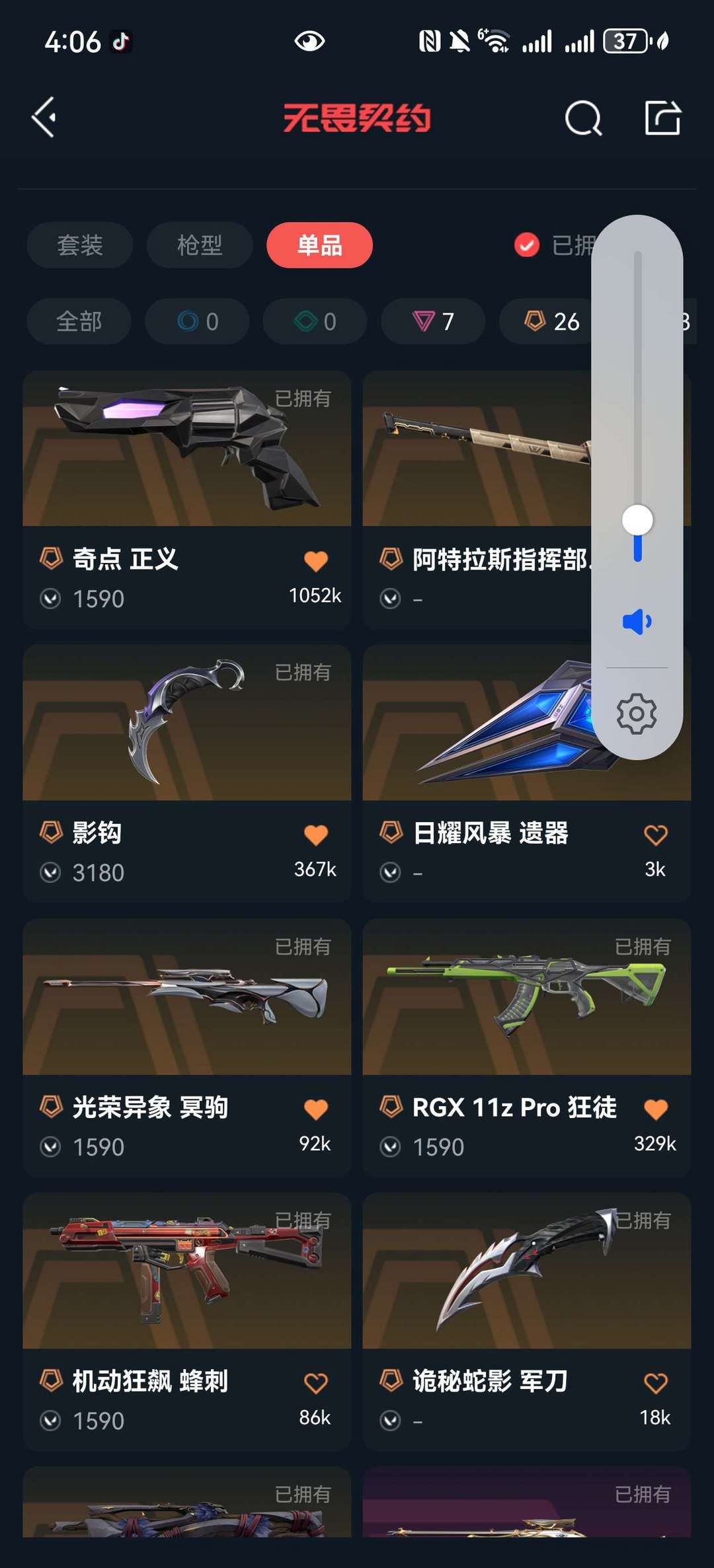Mute media with the volume speaker icon
The height and width of the screenshot is (1568, 714).
pos(637,622)
